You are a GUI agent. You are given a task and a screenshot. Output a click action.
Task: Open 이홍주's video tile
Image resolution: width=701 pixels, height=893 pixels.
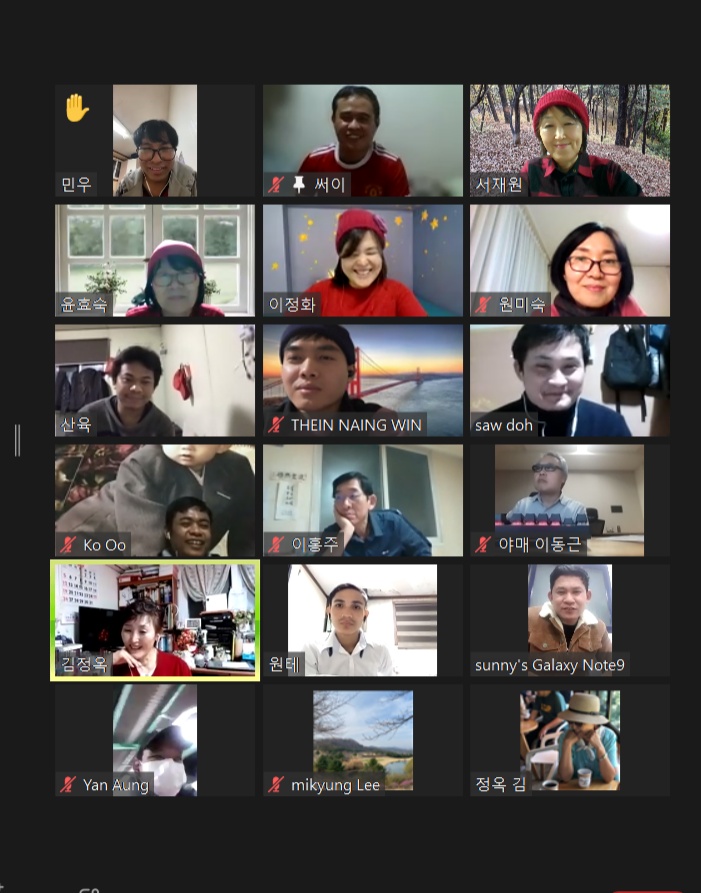point(362,500)
